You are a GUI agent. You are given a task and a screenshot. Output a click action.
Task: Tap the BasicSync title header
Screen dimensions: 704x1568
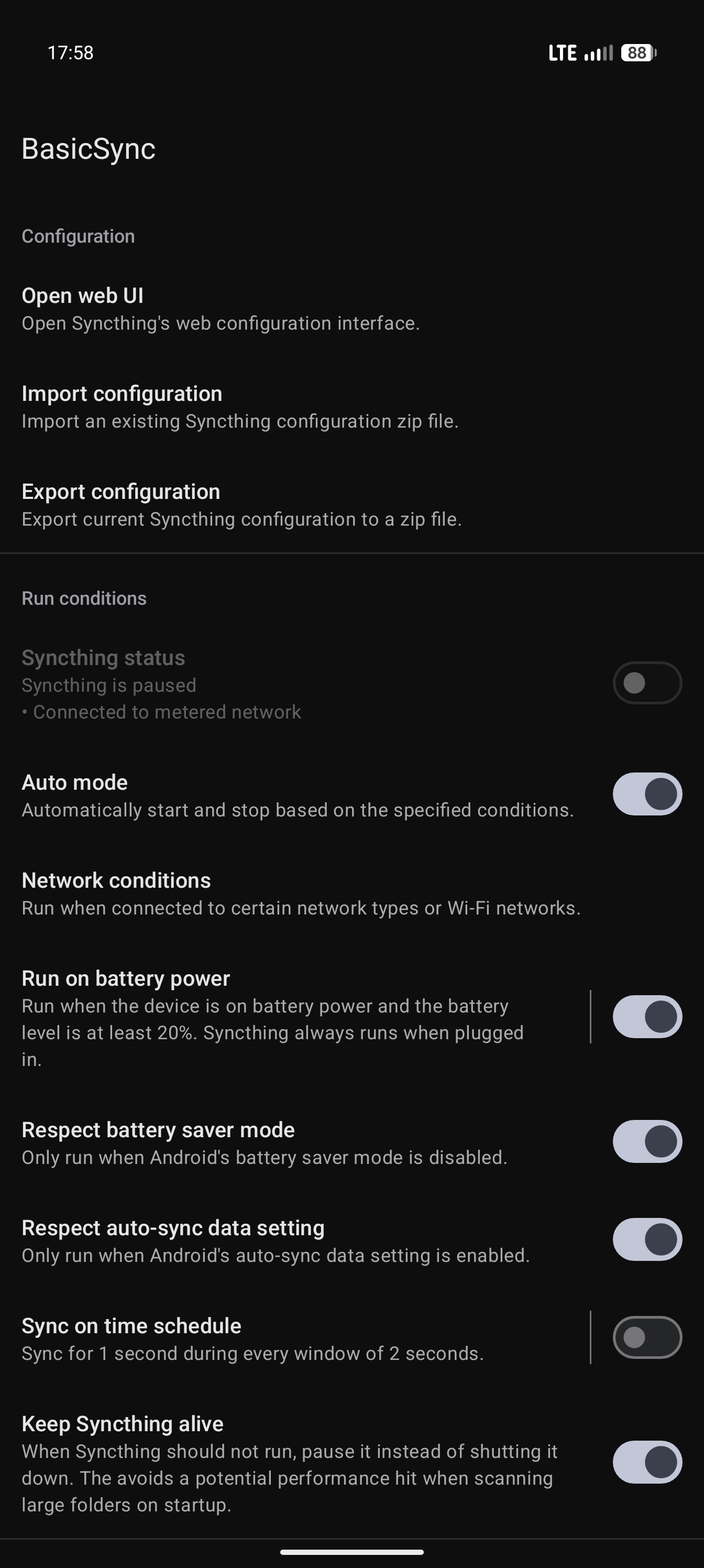[89, 149]
